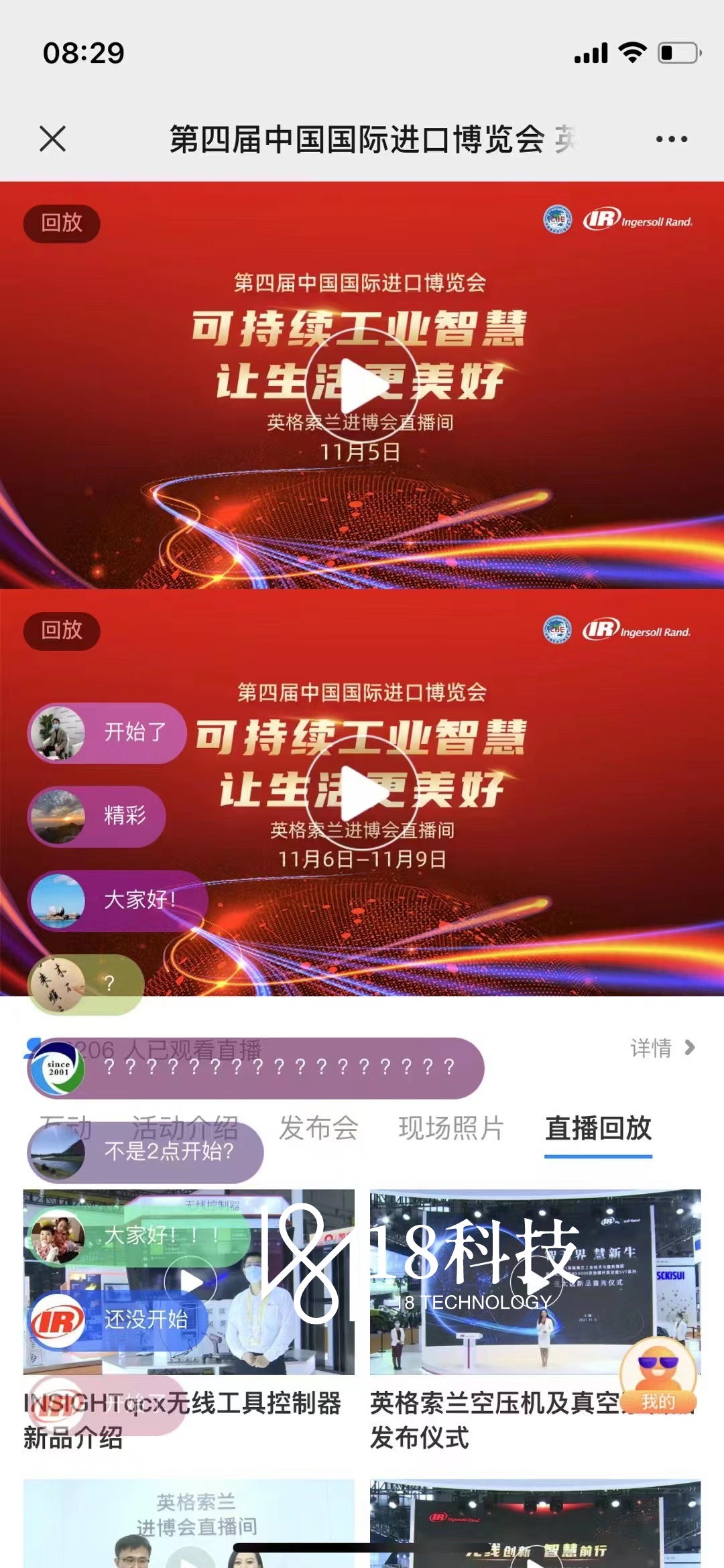This screenshot has width=724, height=1568.
Task: Close the webview with the X button
Action: [52, 139]
